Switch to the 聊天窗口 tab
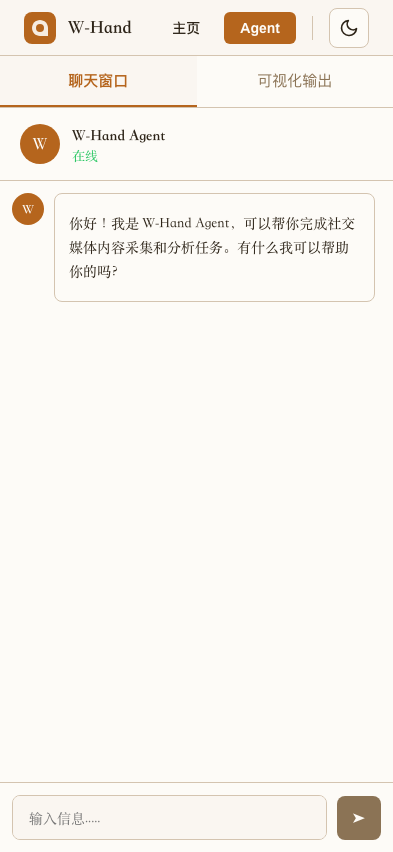 click(x=98, y=82)
